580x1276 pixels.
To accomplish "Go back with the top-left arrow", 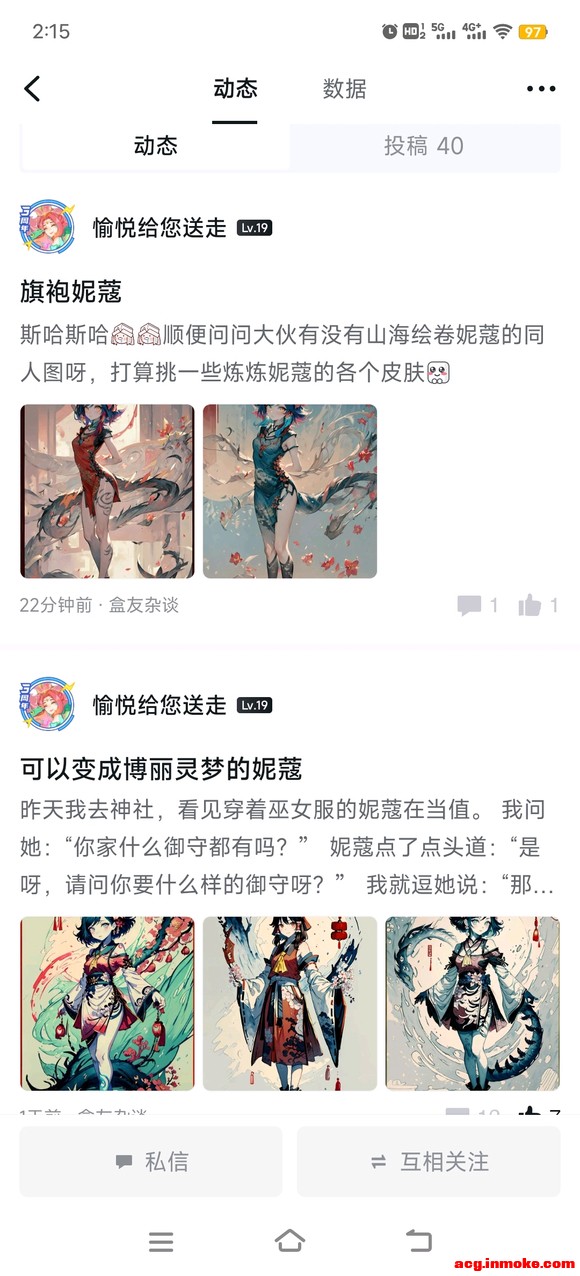I will [32, 89].
